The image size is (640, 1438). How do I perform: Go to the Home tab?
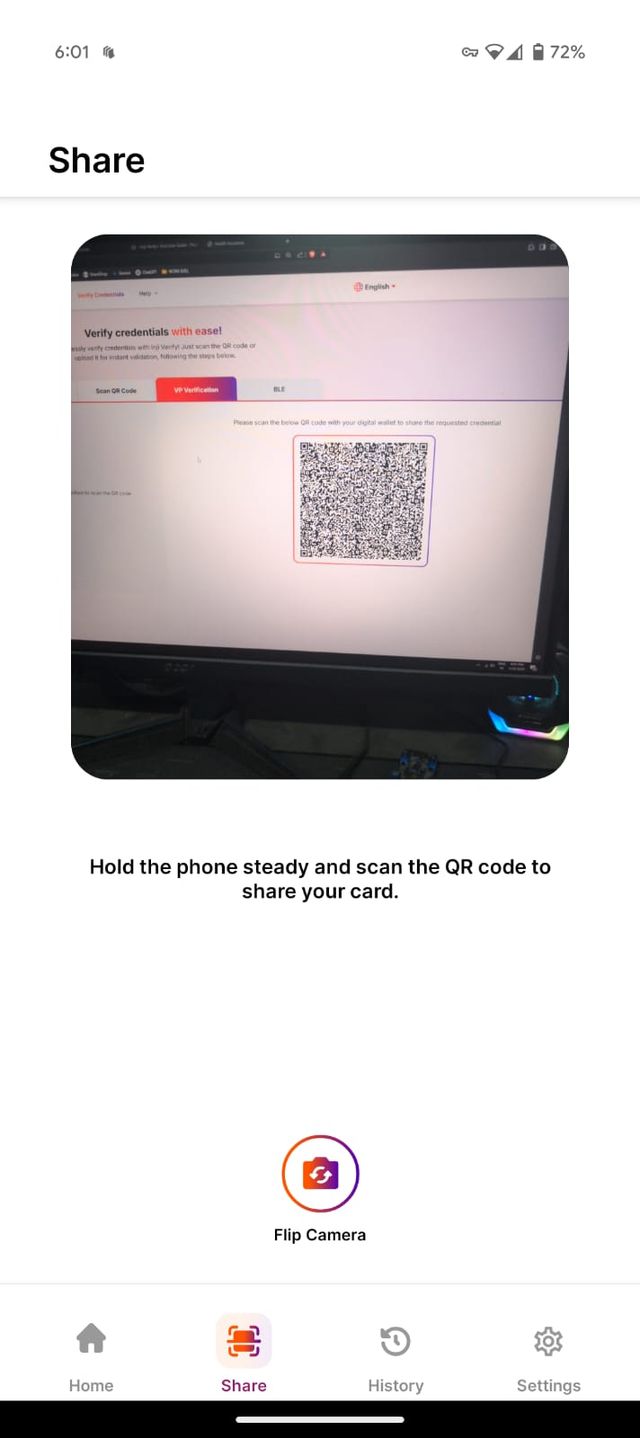coord(91,1354)
